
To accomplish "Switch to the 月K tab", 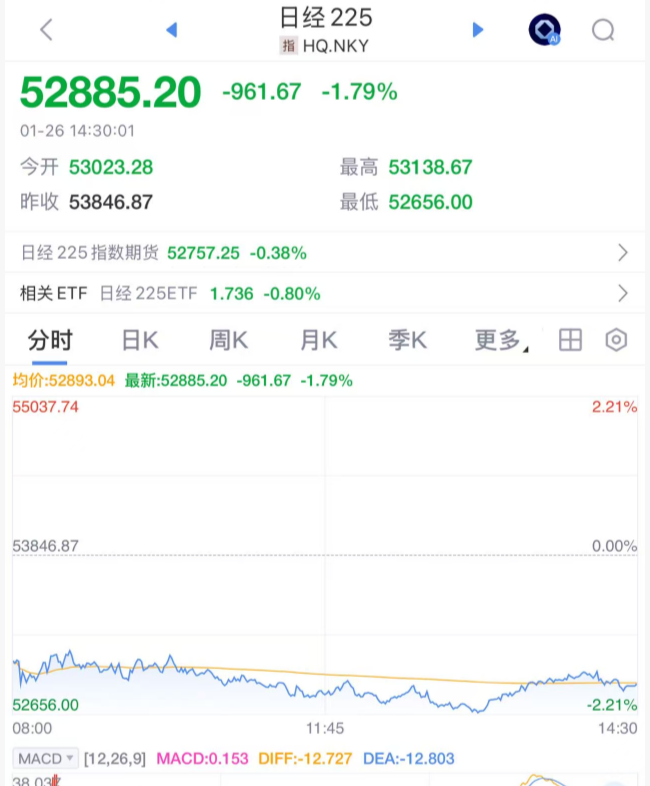I will 318,340.
